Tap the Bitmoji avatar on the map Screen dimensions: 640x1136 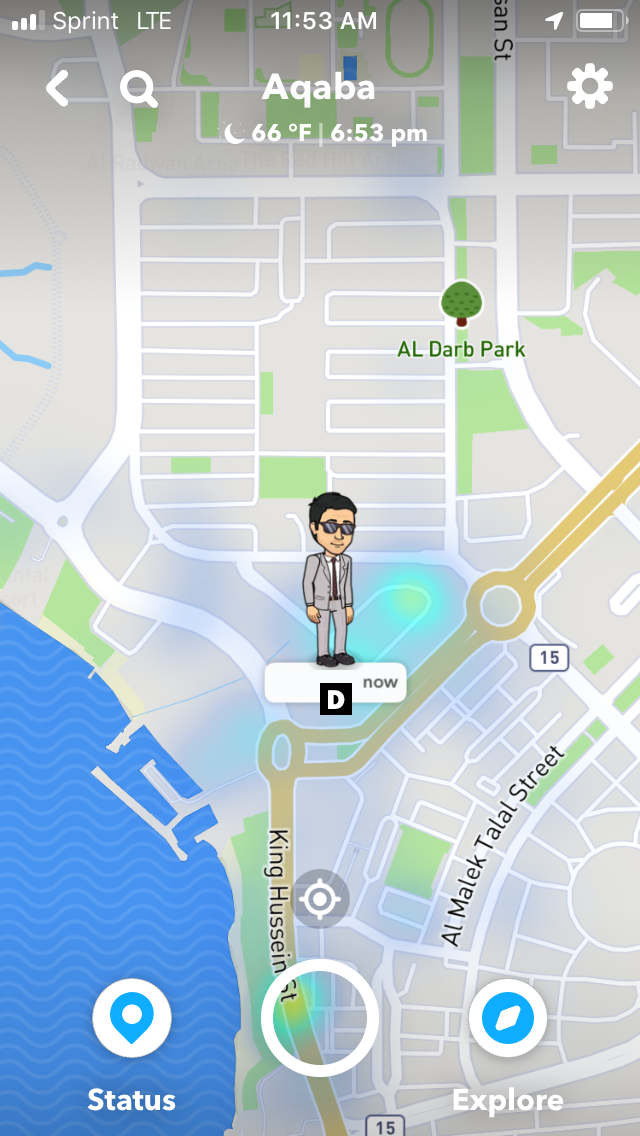[x=329, y=580]
